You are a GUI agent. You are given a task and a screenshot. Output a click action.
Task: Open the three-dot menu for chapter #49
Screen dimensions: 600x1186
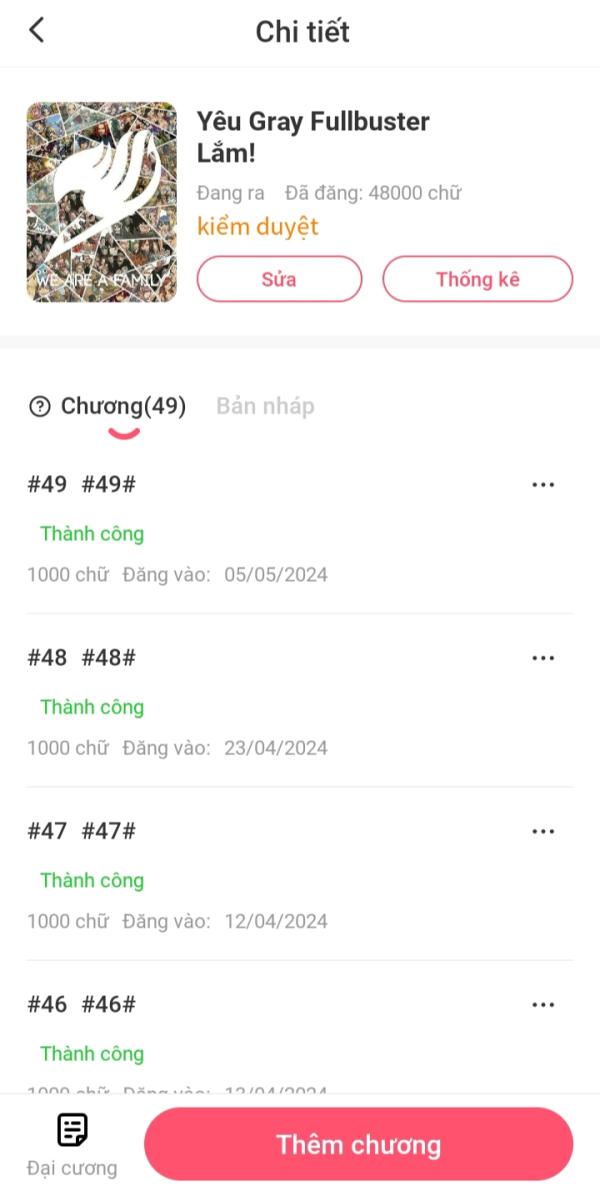[x=543, y=485]
